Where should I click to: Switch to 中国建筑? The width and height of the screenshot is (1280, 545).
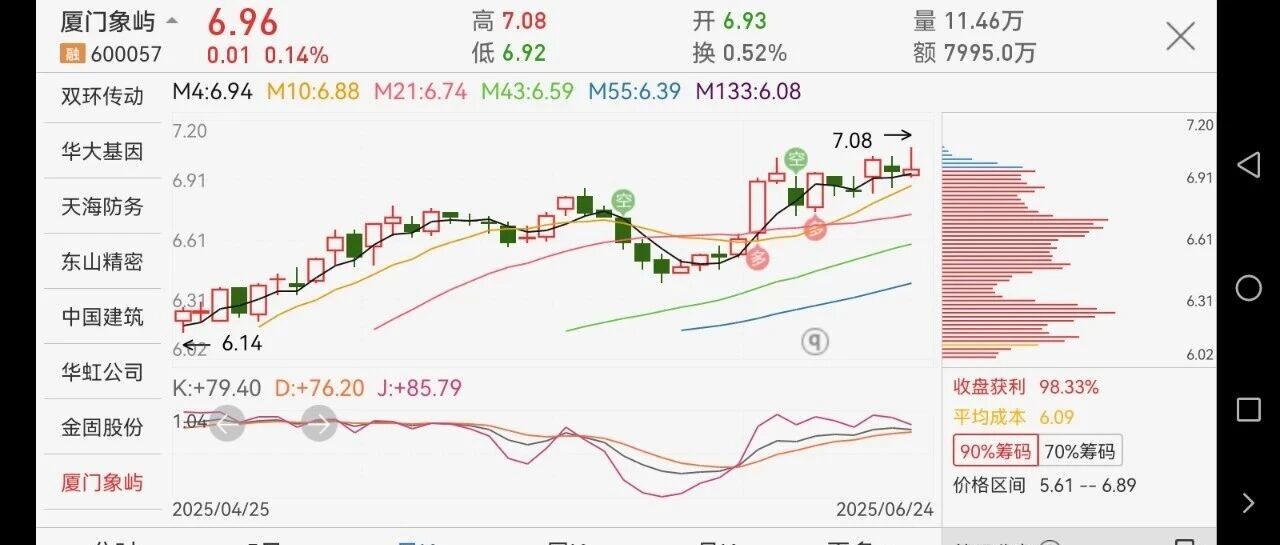[x=102, y=316]
